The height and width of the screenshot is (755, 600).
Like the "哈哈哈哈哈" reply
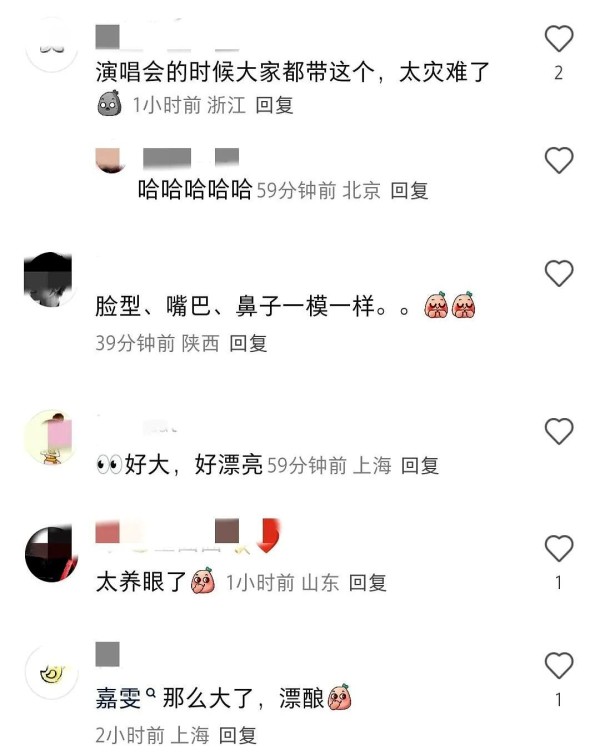(x=558, y=160)
